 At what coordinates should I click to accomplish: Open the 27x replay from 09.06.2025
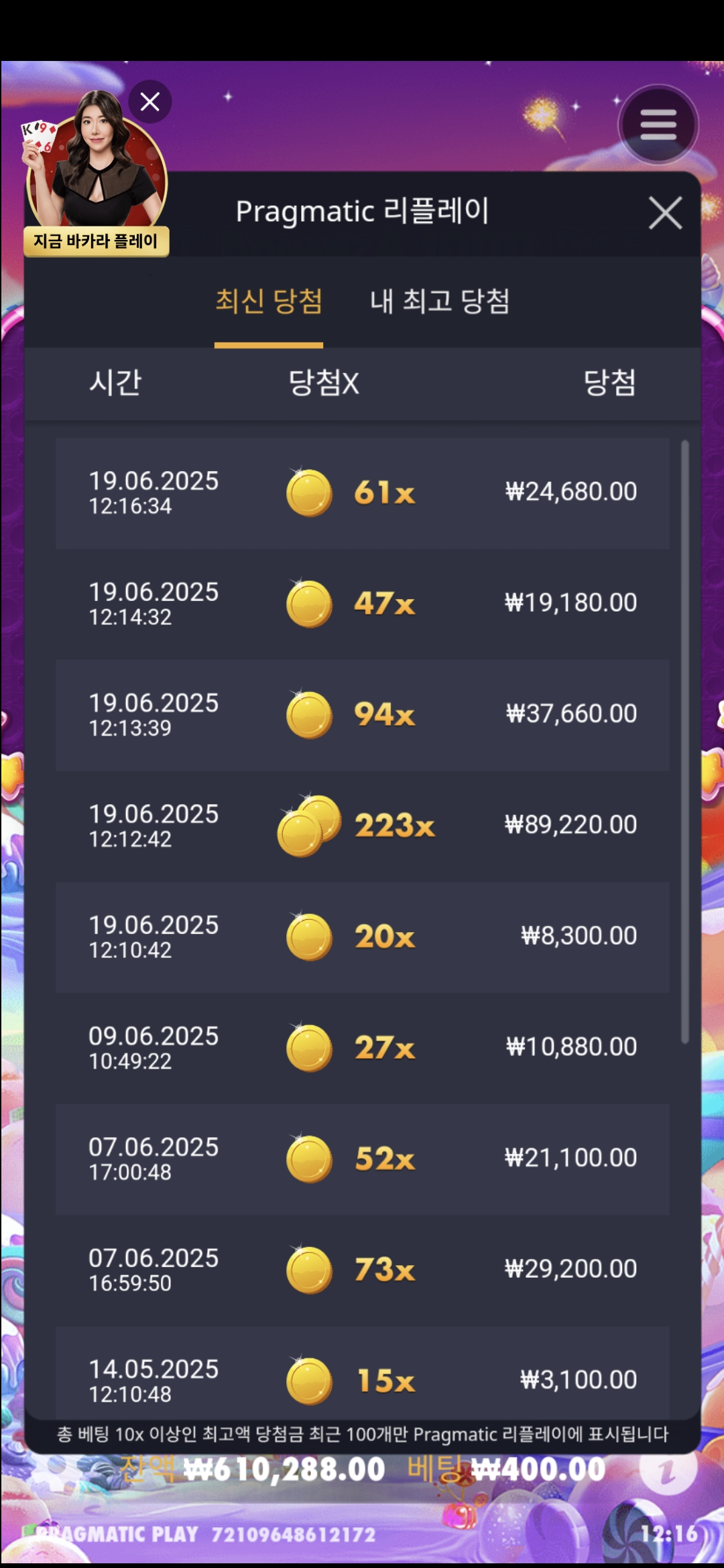[363, 1048]
